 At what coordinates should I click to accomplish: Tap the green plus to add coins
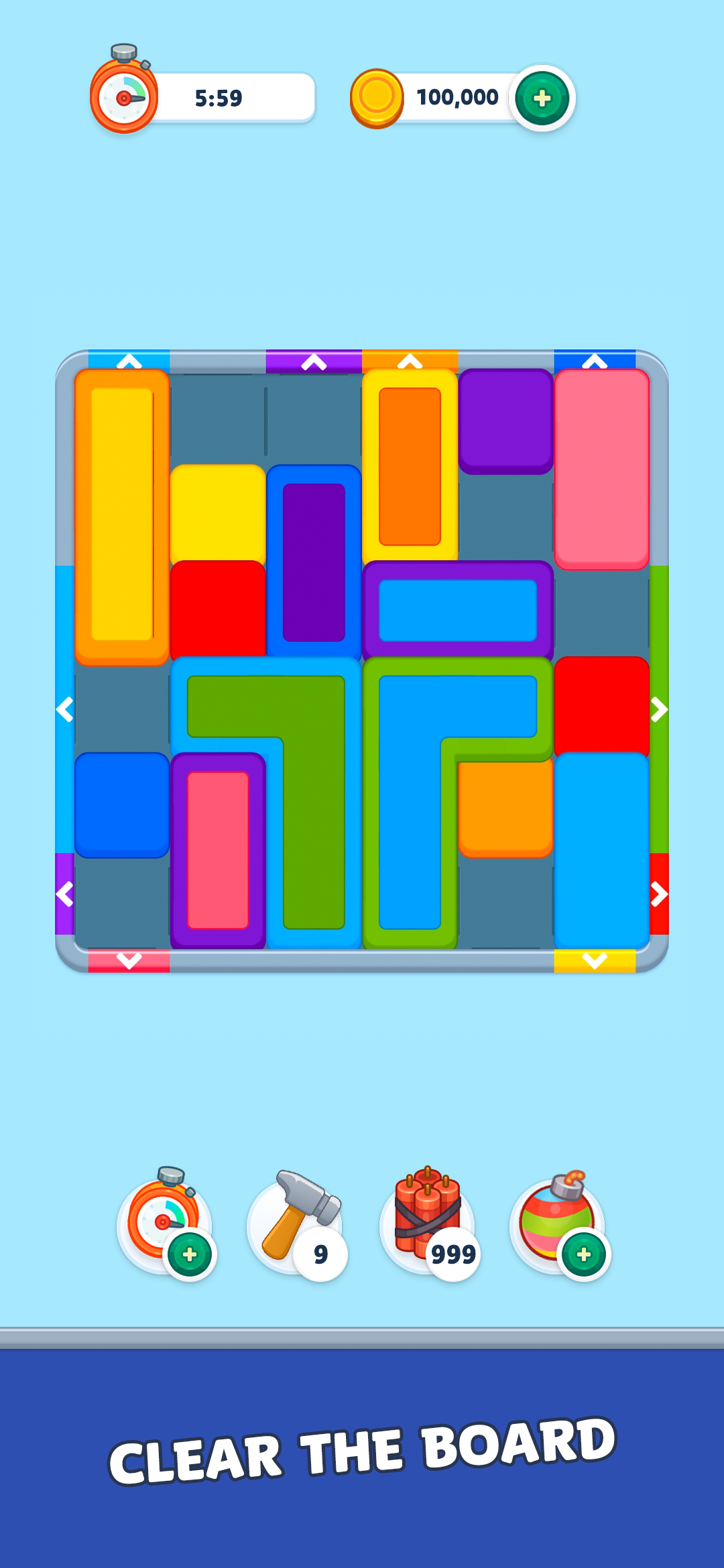(x=542, y=99)
